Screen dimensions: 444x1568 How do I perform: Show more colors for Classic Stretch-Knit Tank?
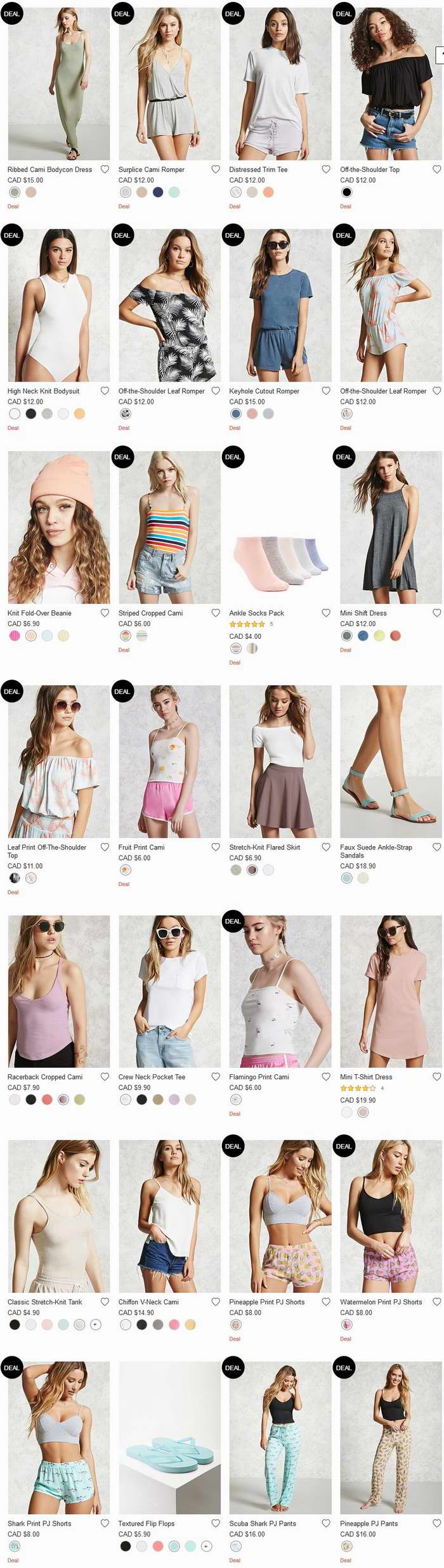tap(96, 1325)
